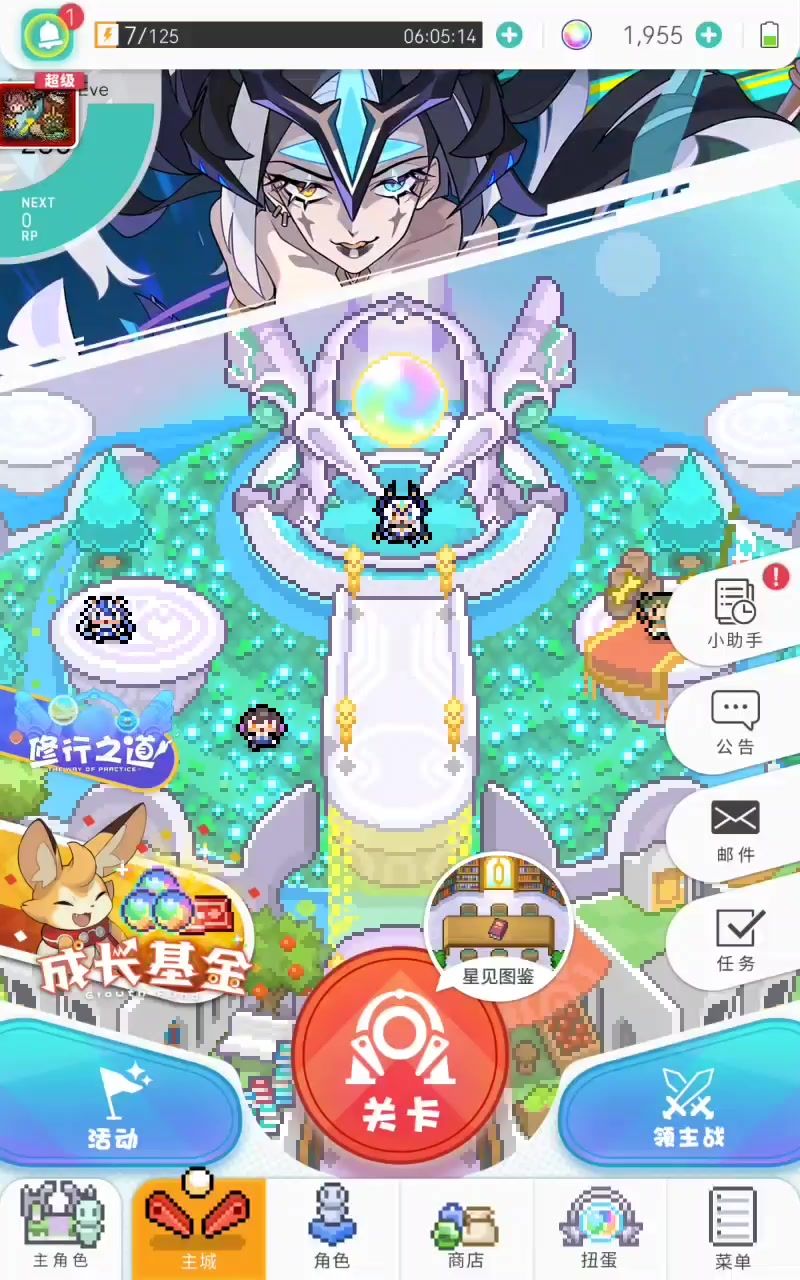800x1280 pixels.
Task: Add gems with the plus icon
Action: tap(709, 36)
